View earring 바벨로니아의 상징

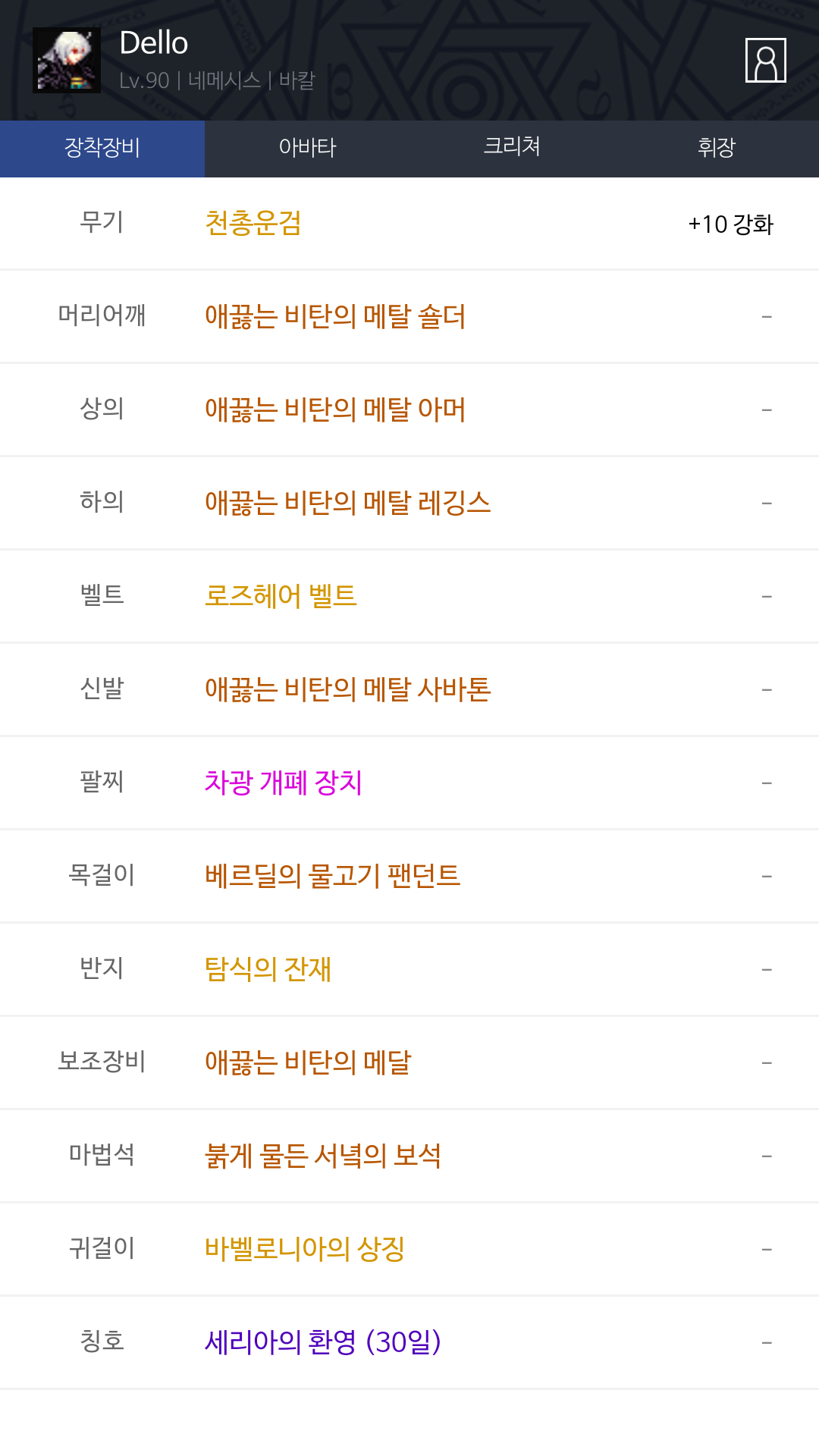pyautogui.click(x=305, y=1250)
